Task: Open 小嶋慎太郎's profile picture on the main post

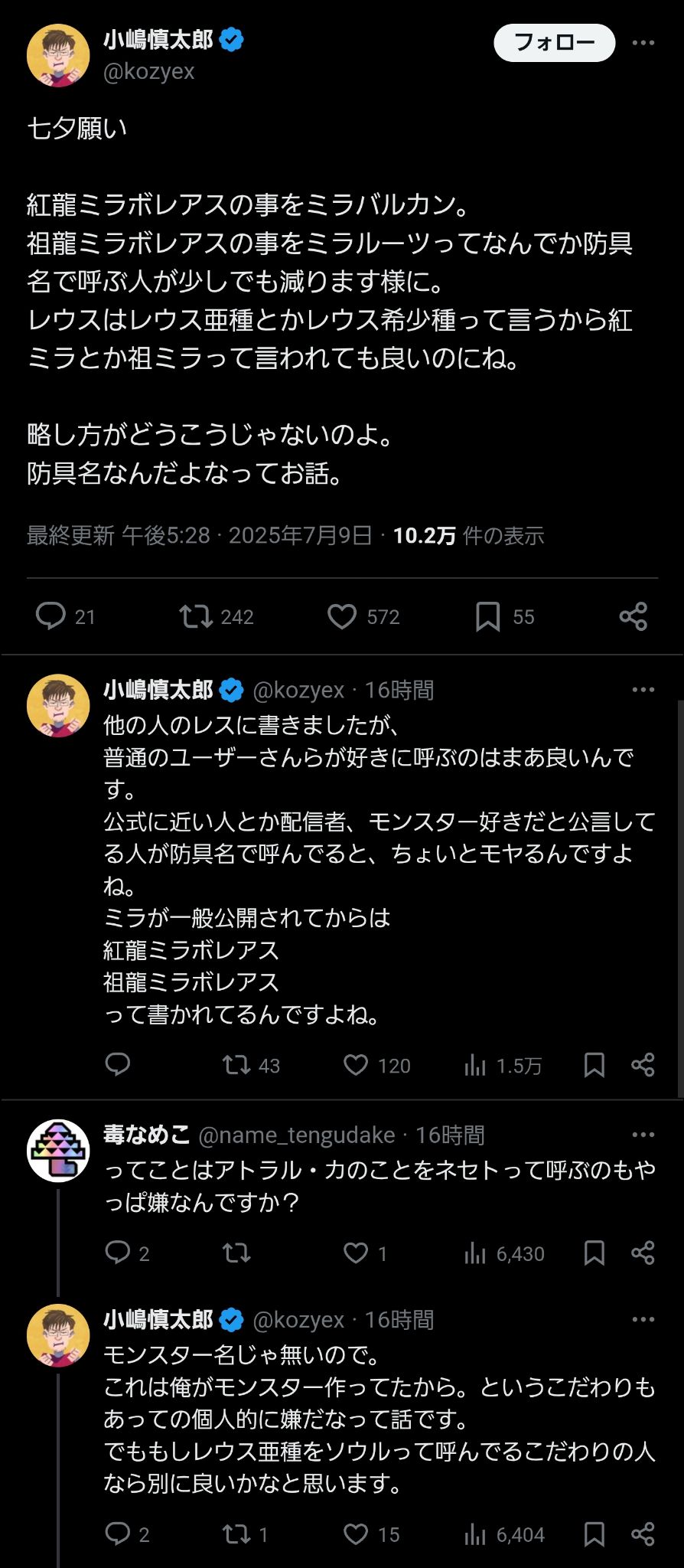Action: [58, 55]
